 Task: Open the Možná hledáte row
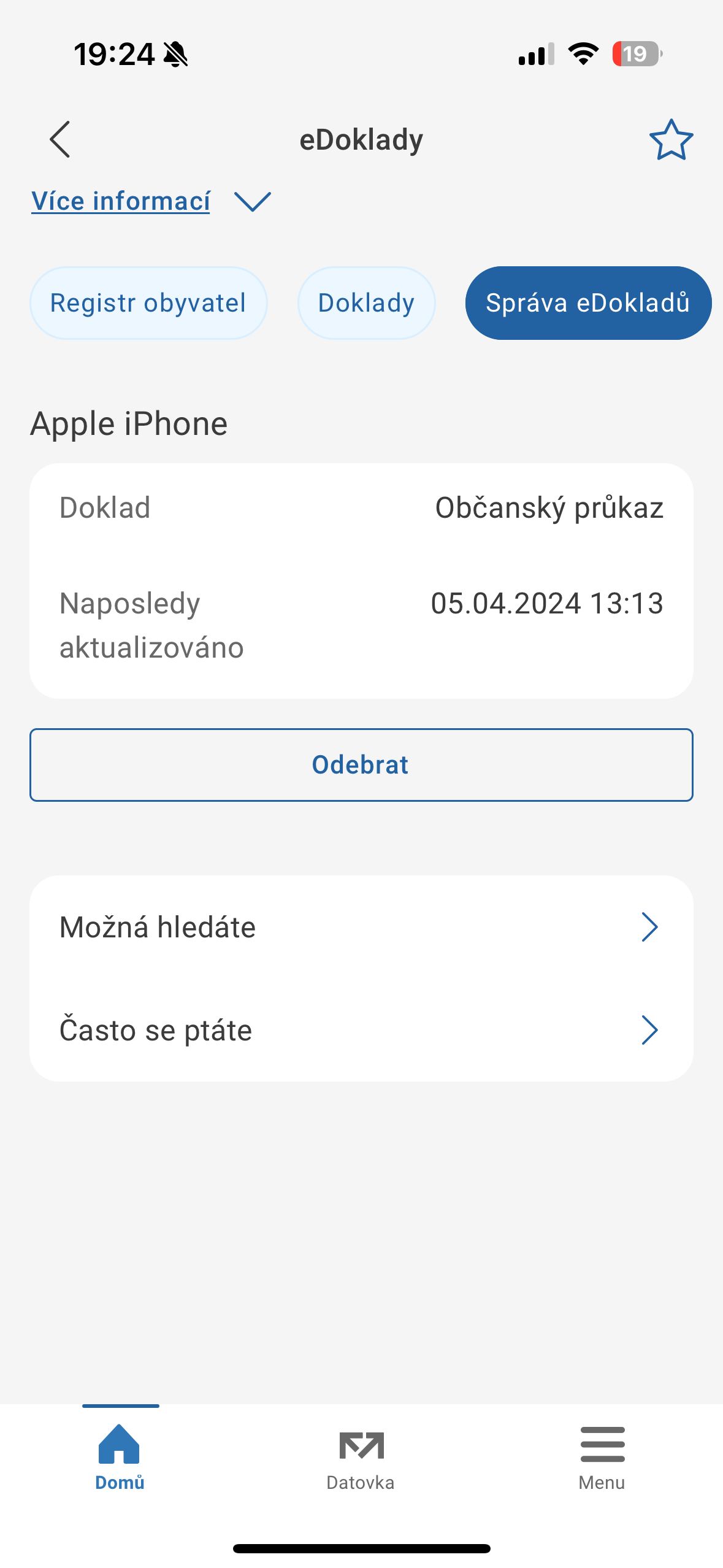(x=361, y=927)
